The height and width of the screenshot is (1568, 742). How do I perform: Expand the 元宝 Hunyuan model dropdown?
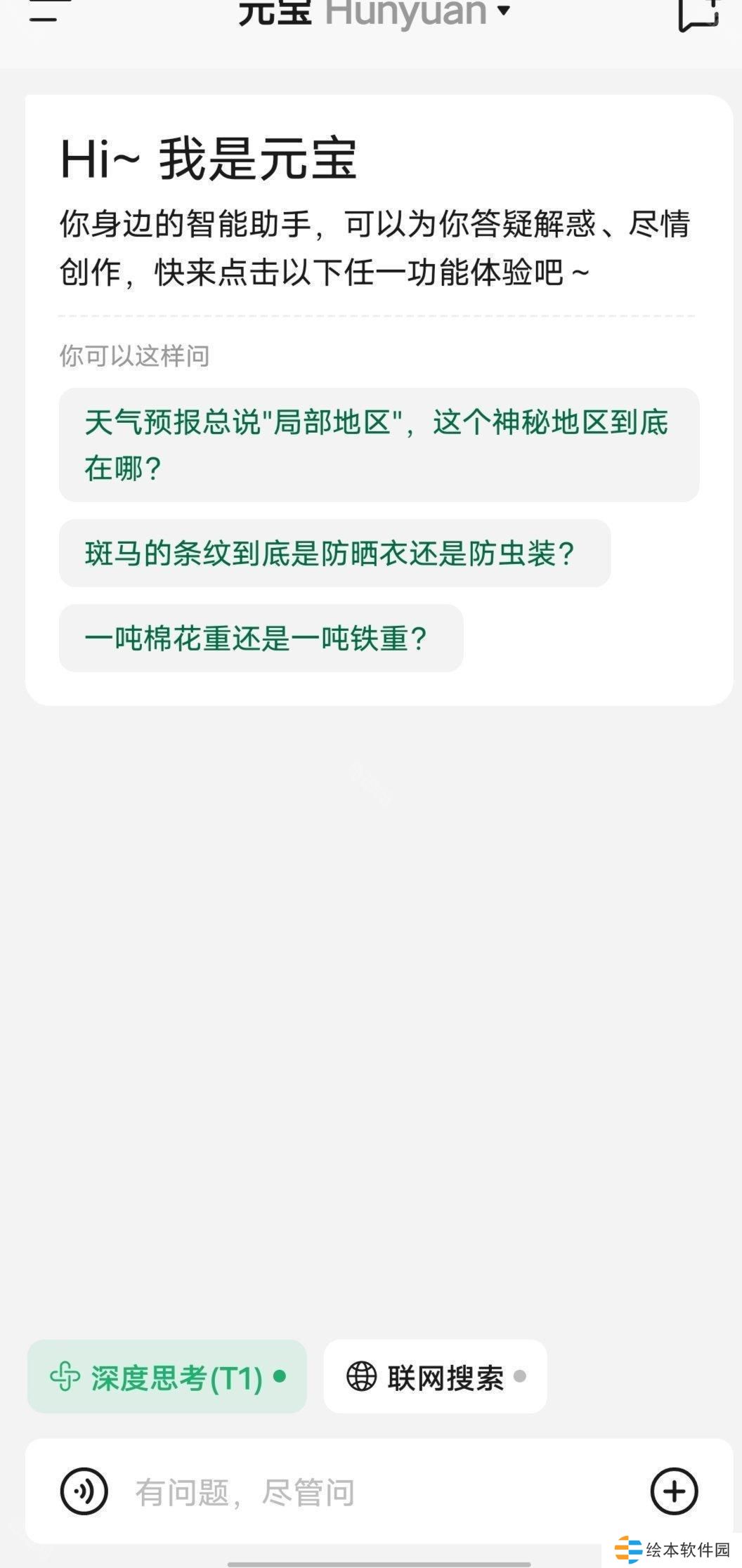point(375,11)
